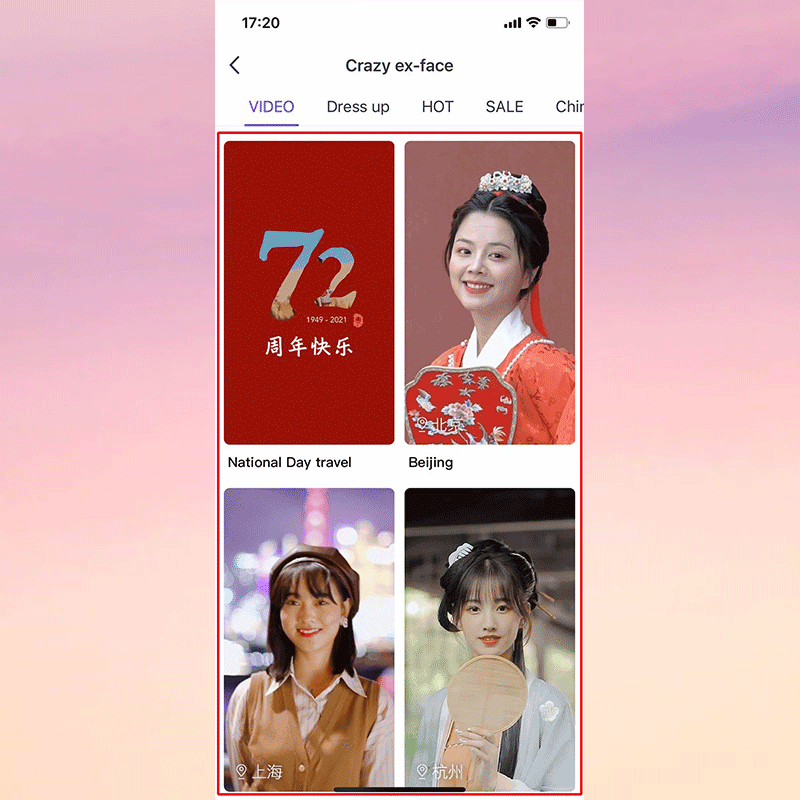
Task: Open the 杭州 template tile
Action: [x=489, y=638]
